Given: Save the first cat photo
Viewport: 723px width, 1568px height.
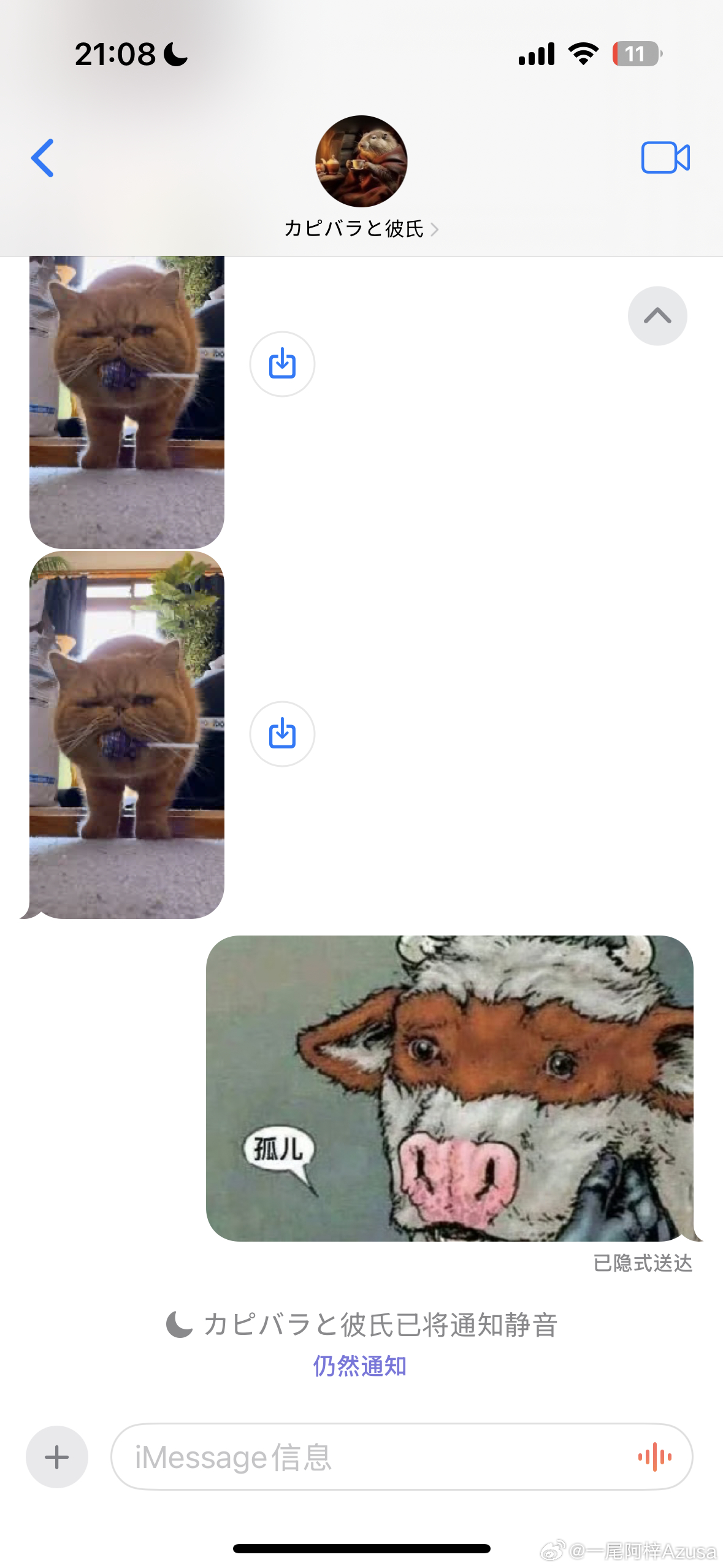Looking at the screenshot, I should [x=282, y=364].
